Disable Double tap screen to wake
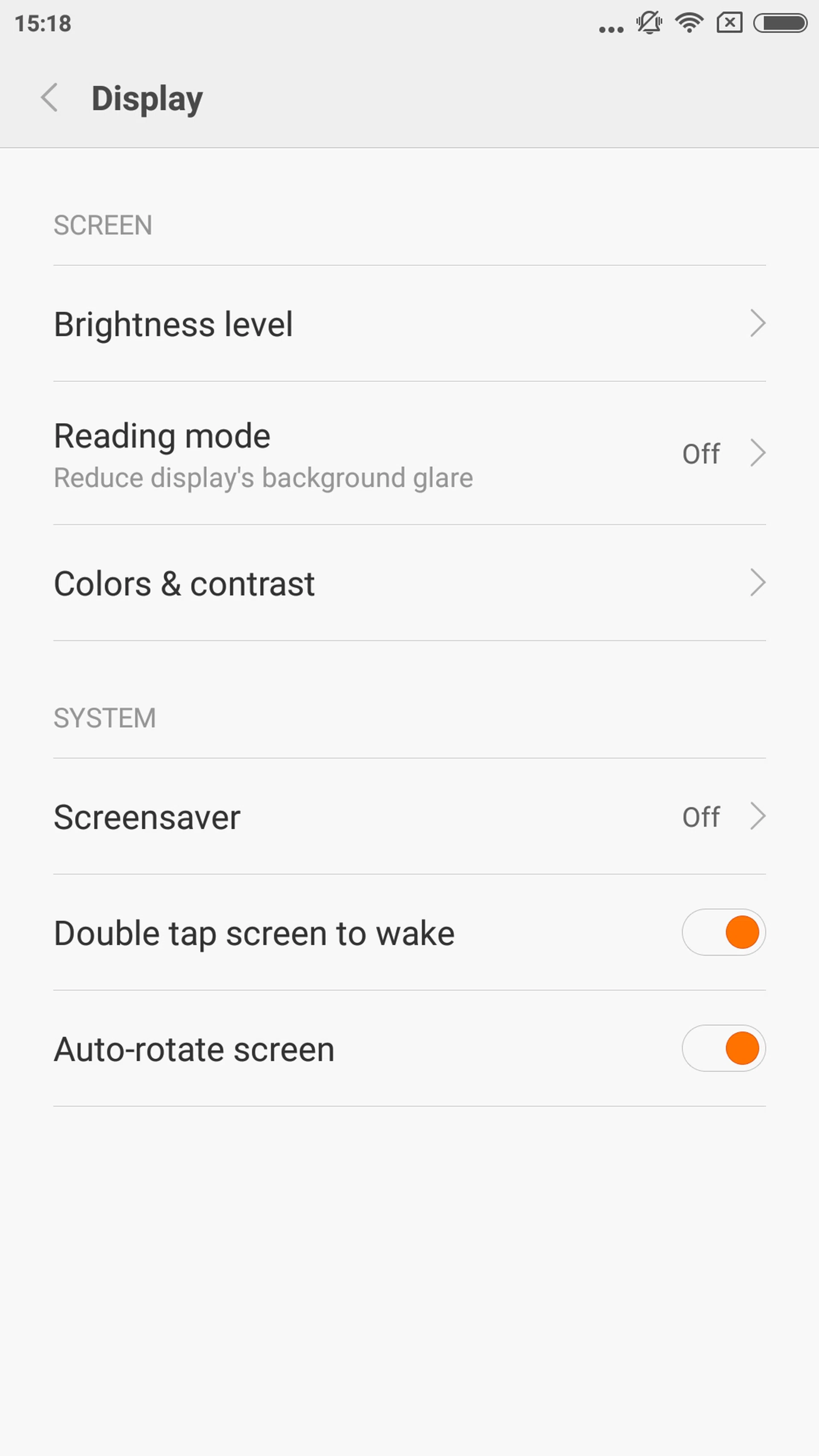819x1456 pixels. (x=723, y=932)
